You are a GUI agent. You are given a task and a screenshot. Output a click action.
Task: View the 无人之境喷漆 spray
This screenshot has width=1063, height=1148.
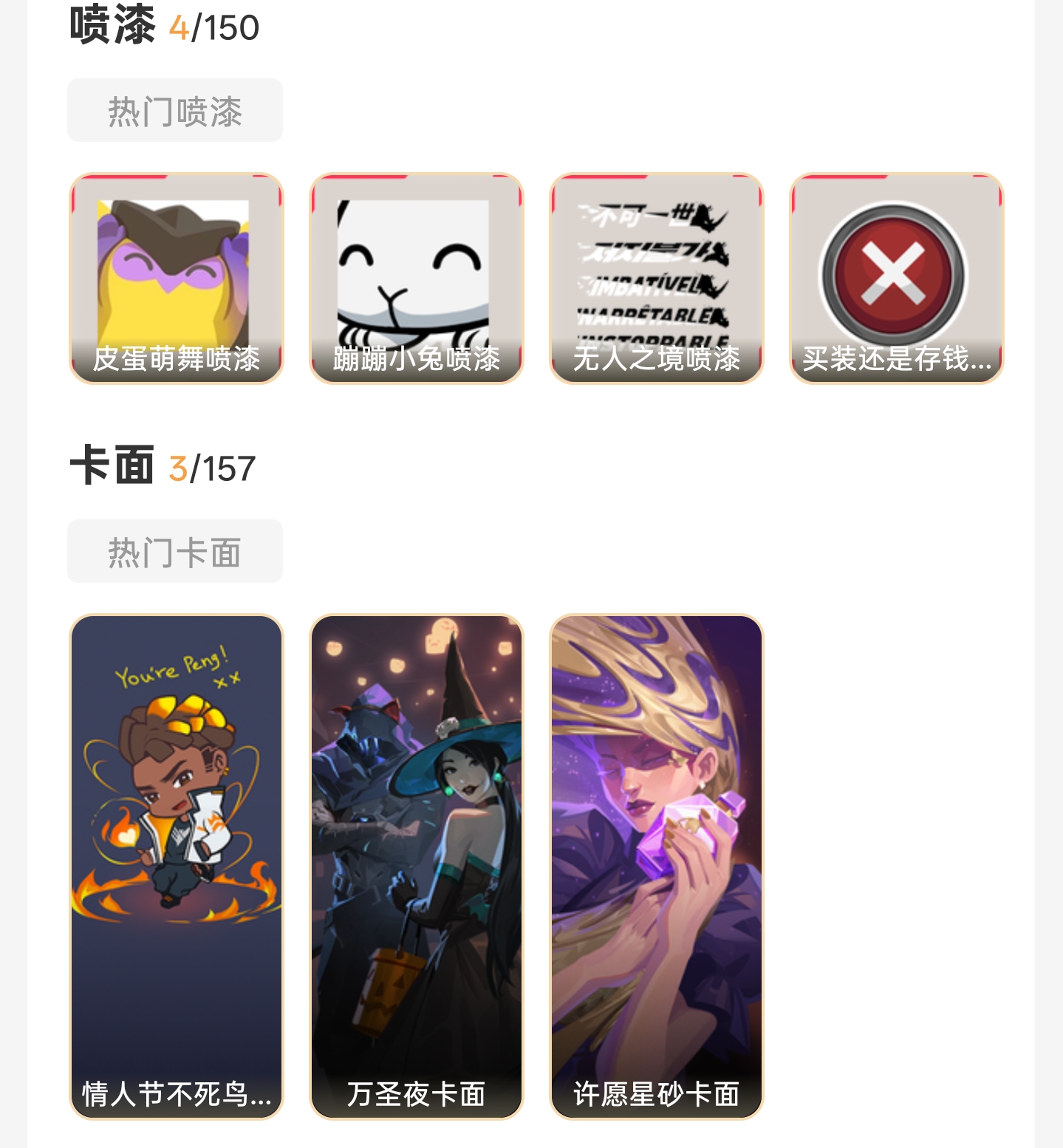coord(657,279)
